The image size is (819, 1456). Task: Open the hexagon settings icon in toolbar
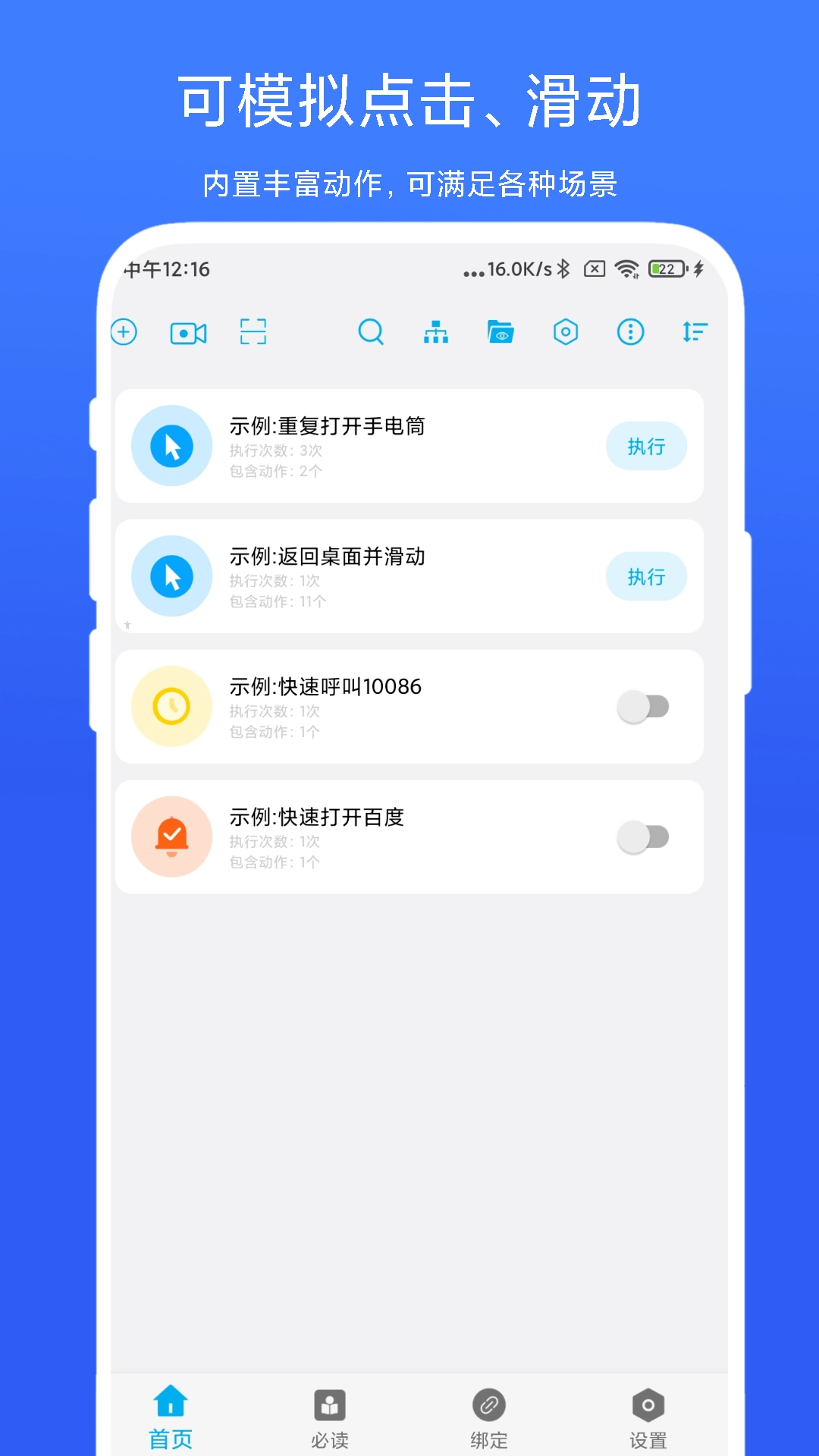564,332
